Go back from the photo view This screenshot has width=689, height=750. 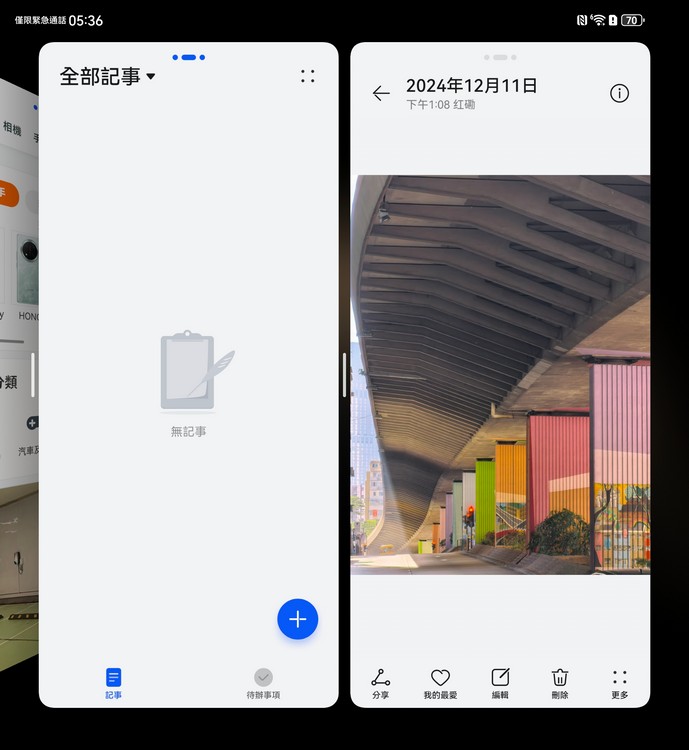click(x=381, y=93)
